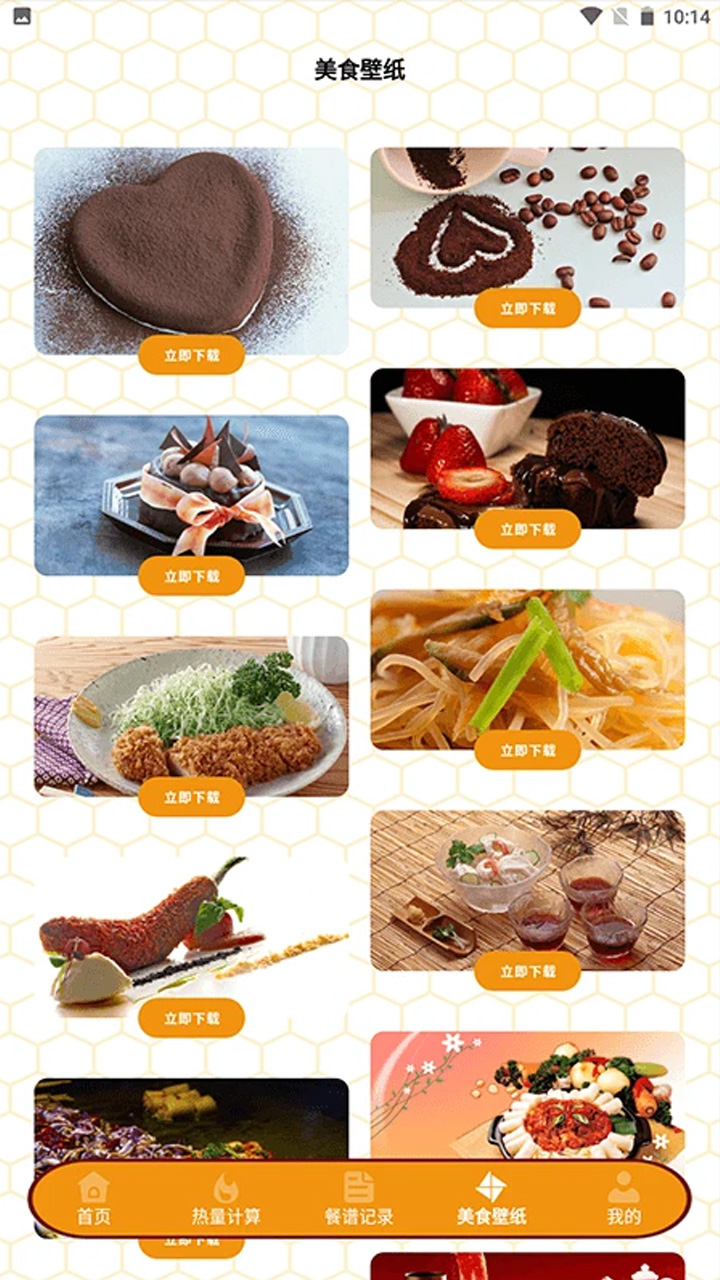This screenshot has height=1280, width=720.
Task: Select the 我的 tab
Action: click(x=623, y=1199)
